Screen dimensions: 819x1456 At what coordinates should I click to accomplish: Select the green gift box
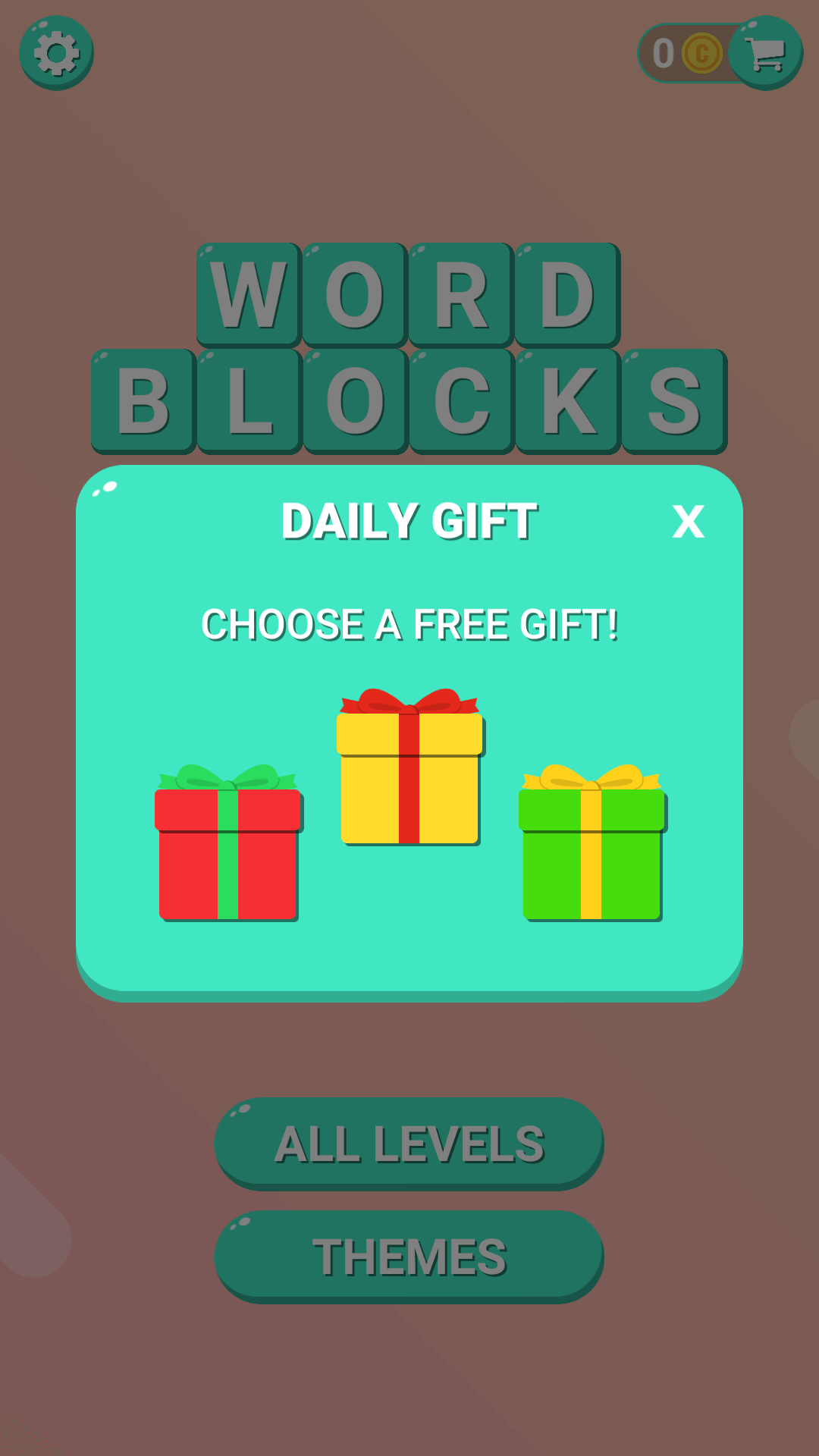click(591, 843)
